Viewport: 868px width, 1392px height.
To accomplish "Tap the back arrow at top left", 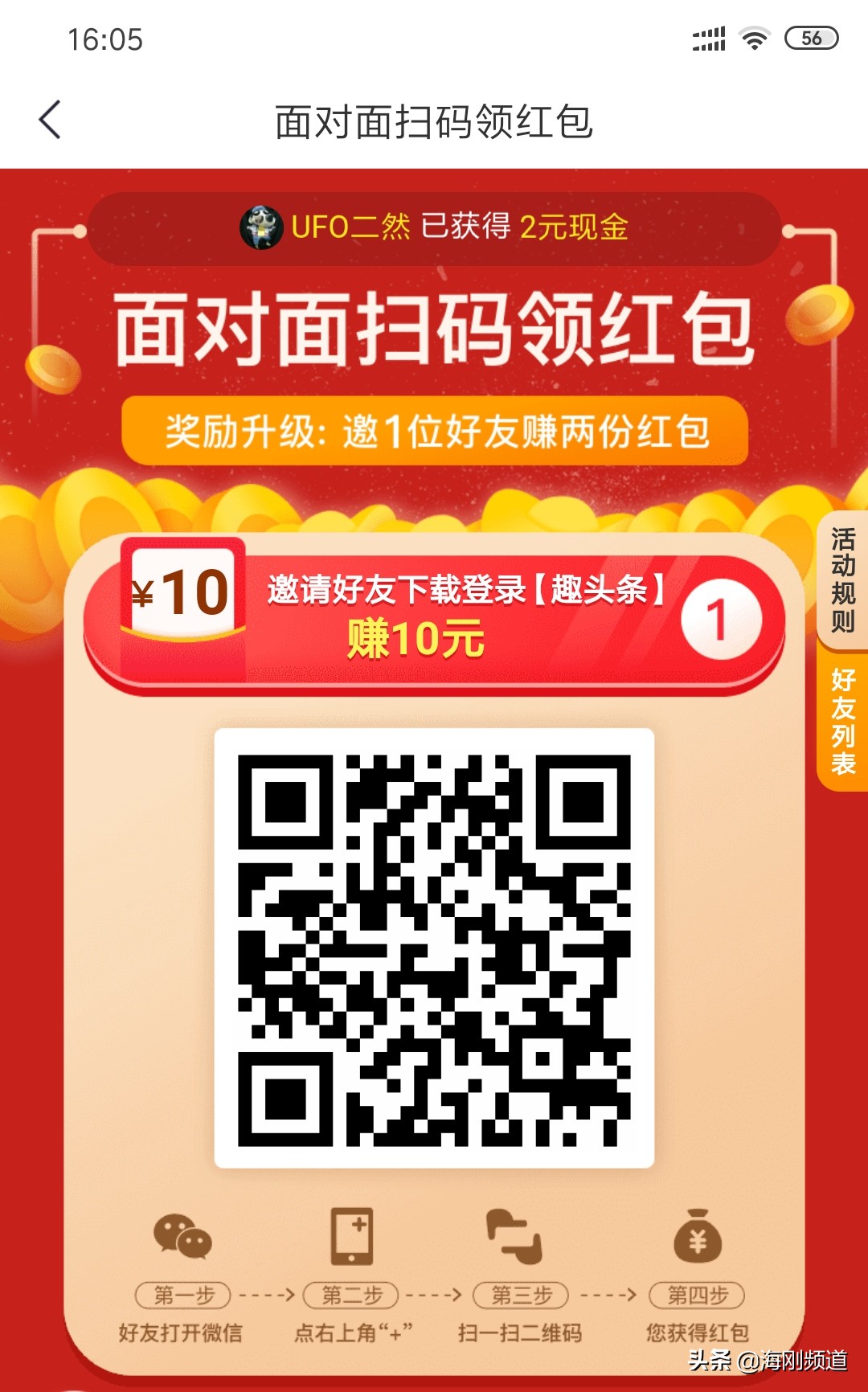I will (50, 119).
